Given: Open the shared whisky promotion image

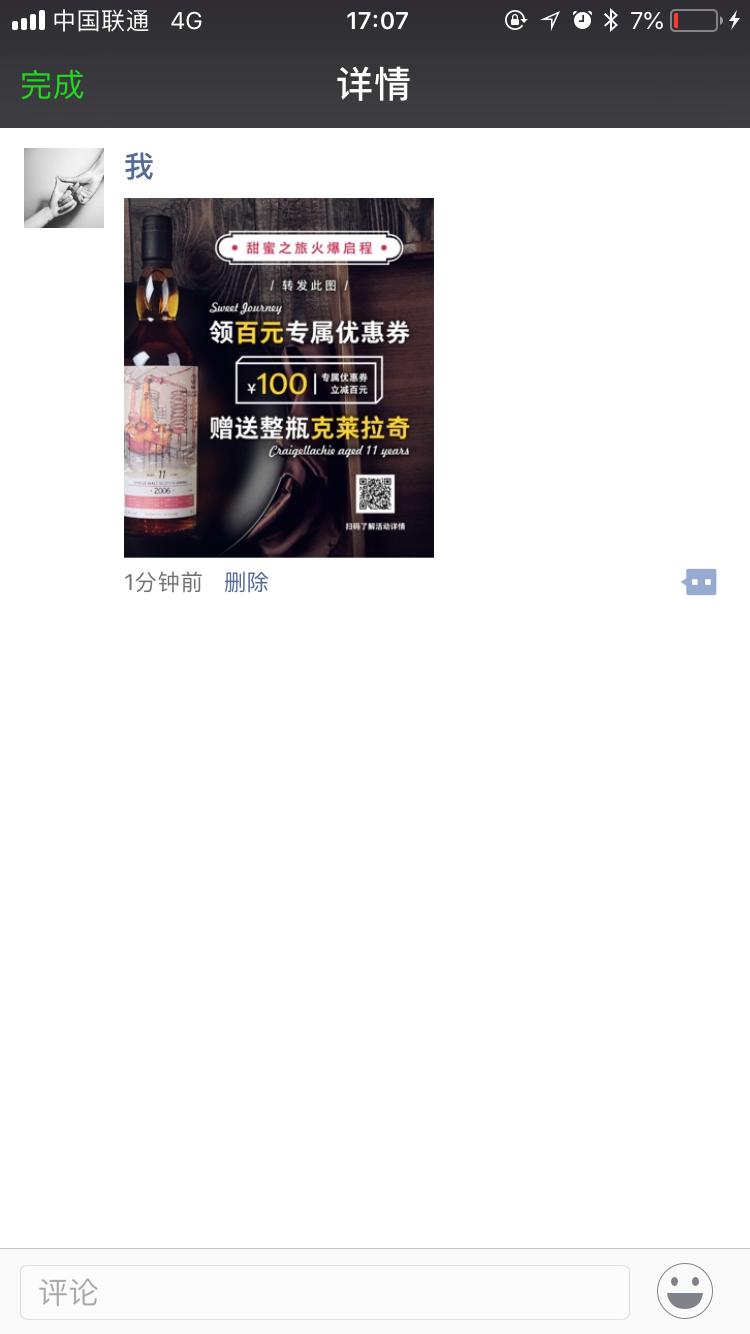Looking at the screenshot, I should [279, 377].
